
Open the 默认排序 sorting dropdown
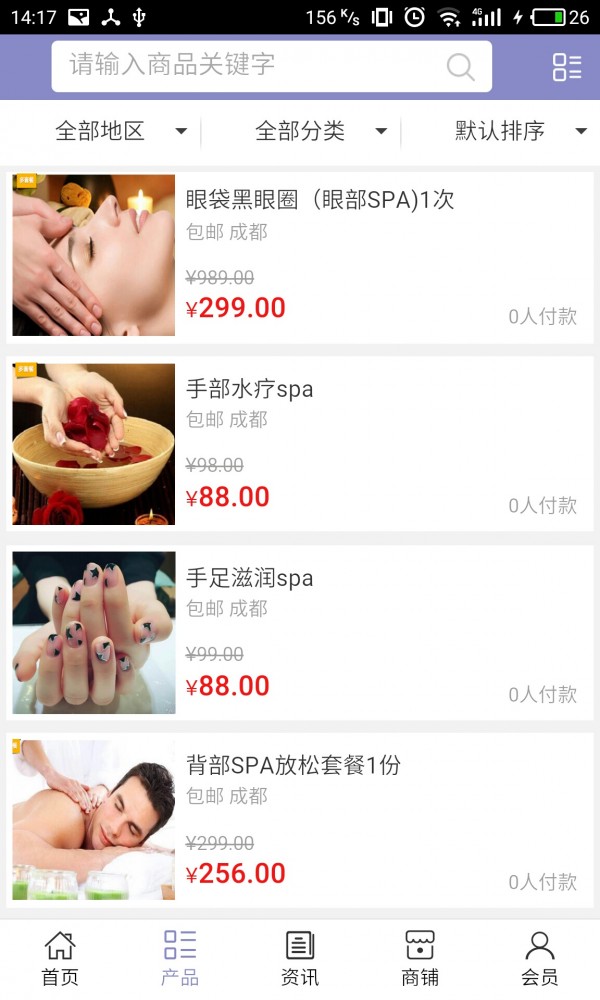point(520,131)
